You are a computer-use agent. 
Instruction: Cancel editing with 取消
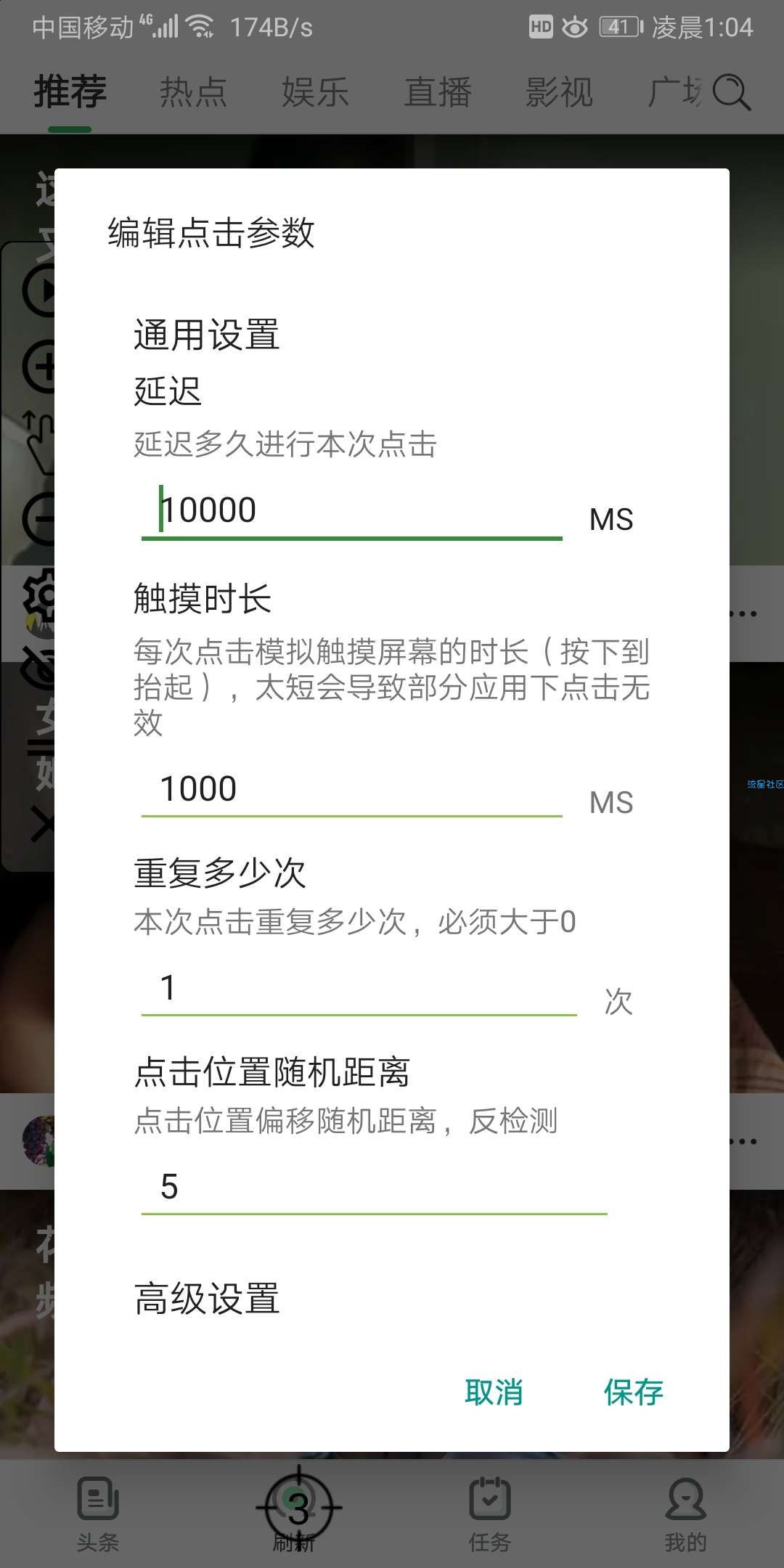click(x=494, y=1392)
